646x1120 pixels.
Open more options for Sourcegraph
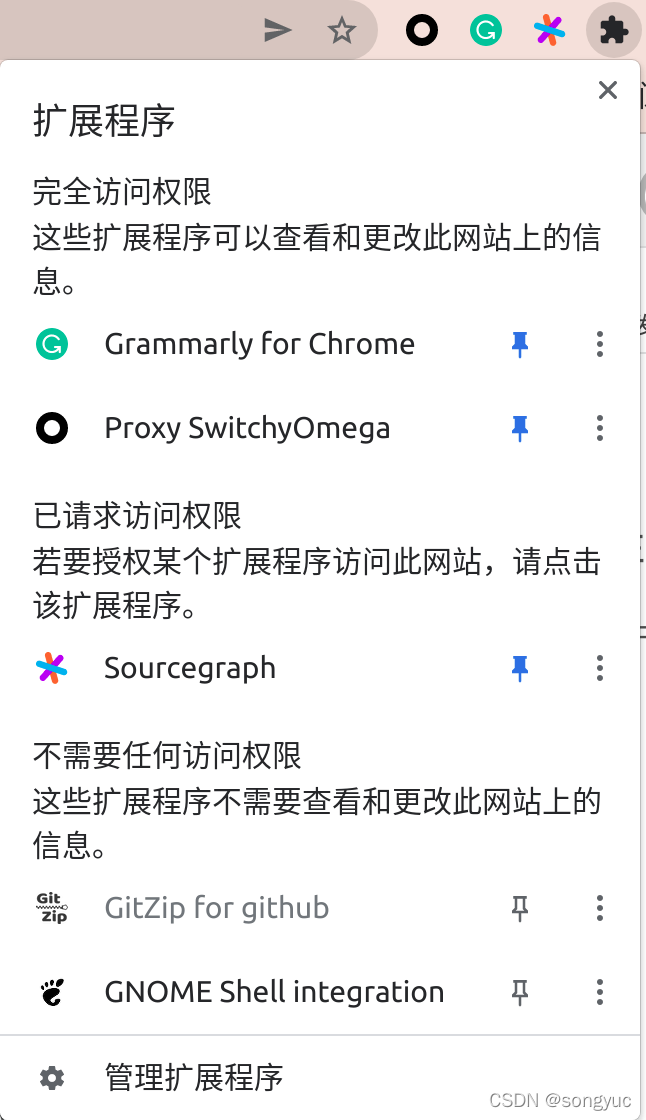pyautogui.click(x=599, y=668)
